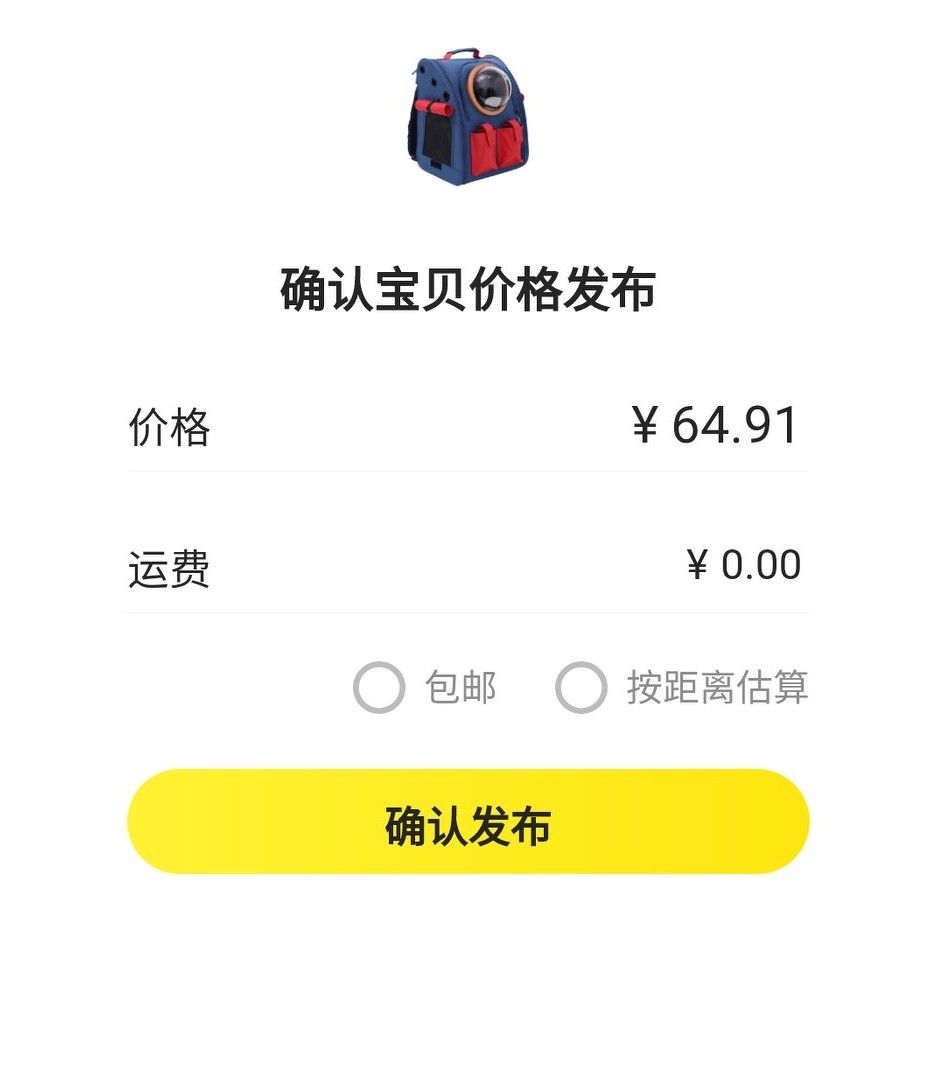This screenshot has height=1073, width=941.
Task: Click the ¥64.91 price value
Action: click(718, 423)
